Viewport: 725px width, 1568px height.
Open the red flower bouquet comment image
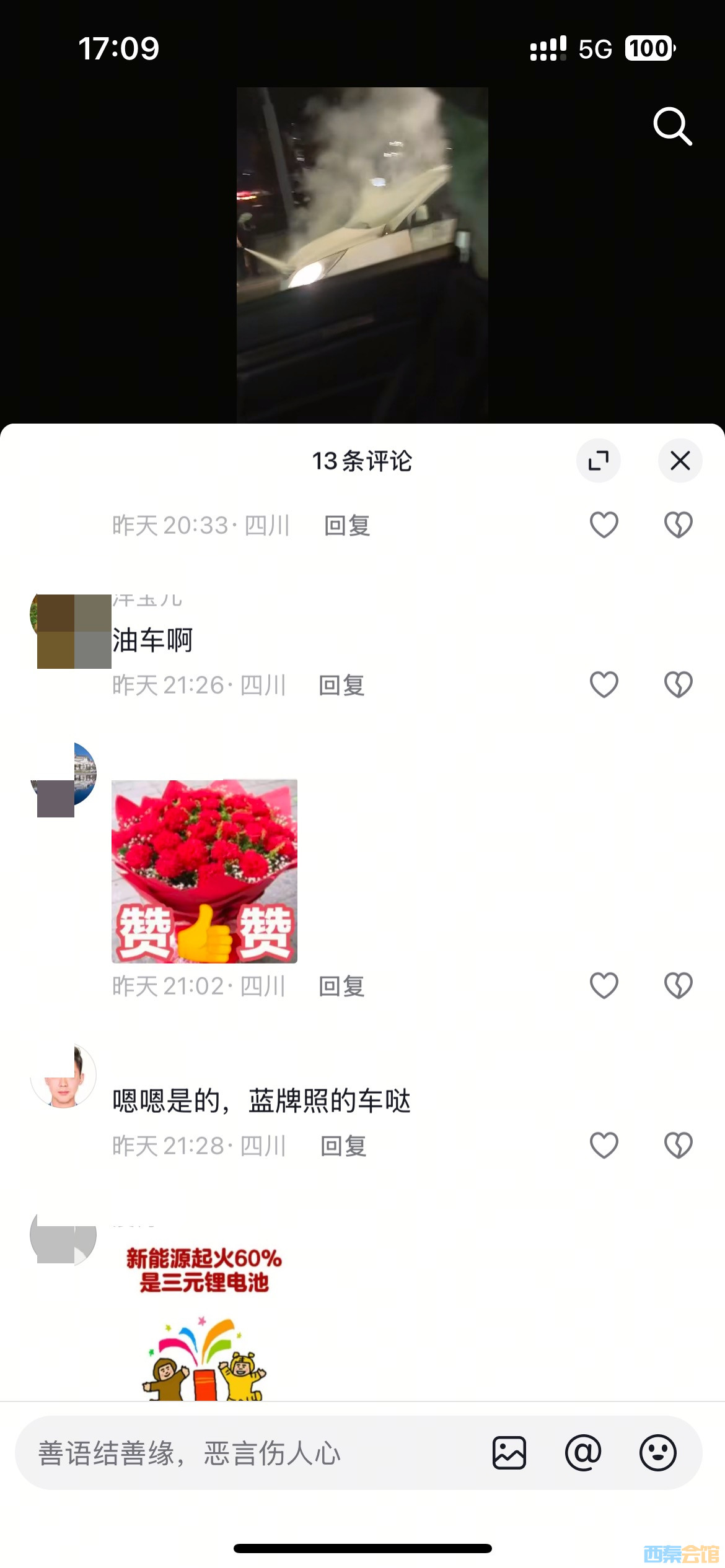[x=204, y=871]
